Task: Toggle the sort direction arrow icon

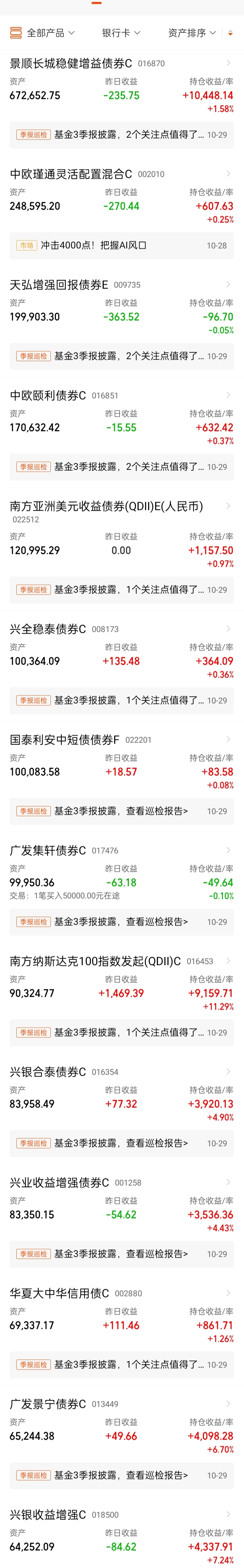Action: tap(230, 33)
